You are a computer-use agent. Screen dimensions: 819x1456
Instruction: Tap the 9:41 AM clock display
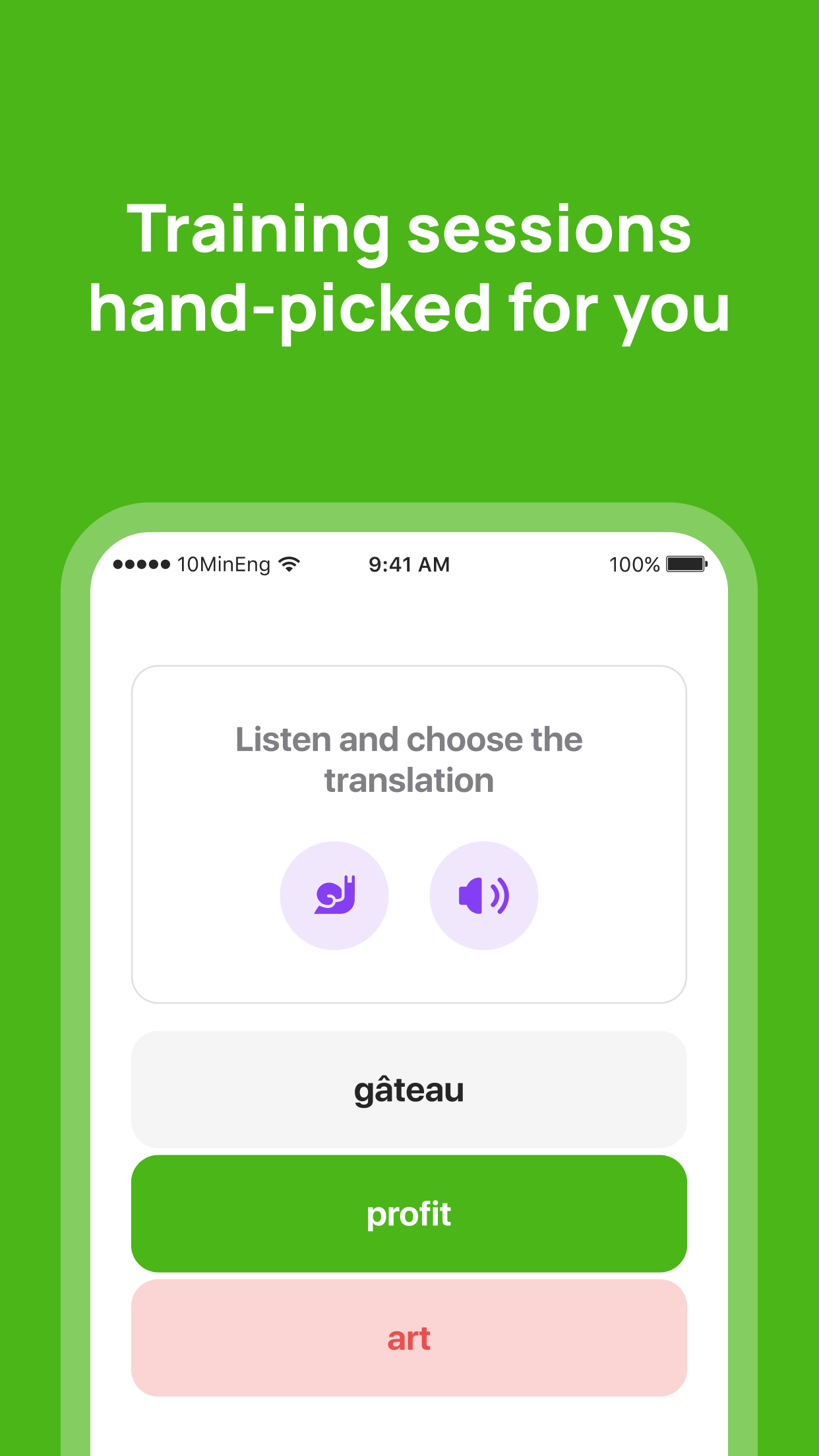click(409, 564)
